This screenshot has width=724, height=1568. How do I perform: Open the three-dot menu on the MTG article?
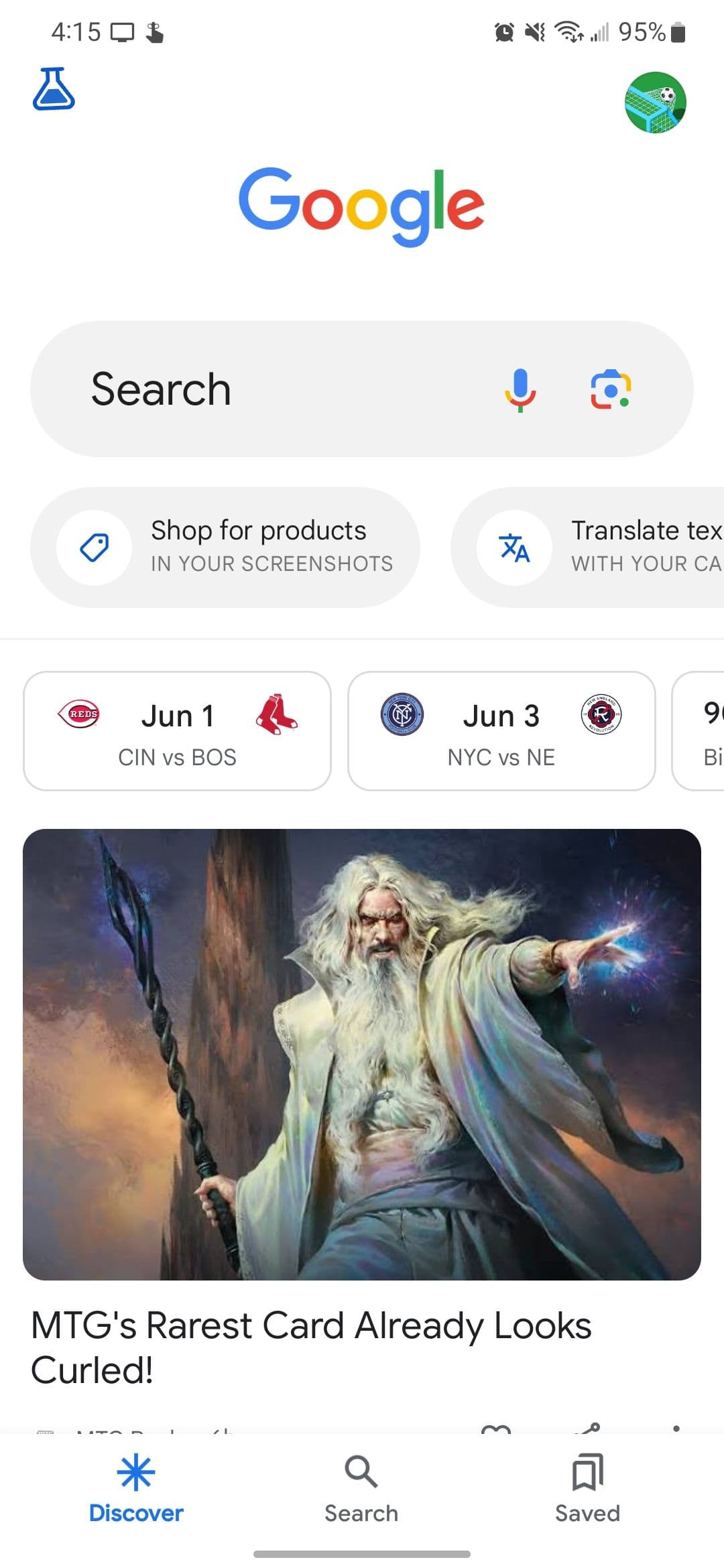pos(677,1427)
